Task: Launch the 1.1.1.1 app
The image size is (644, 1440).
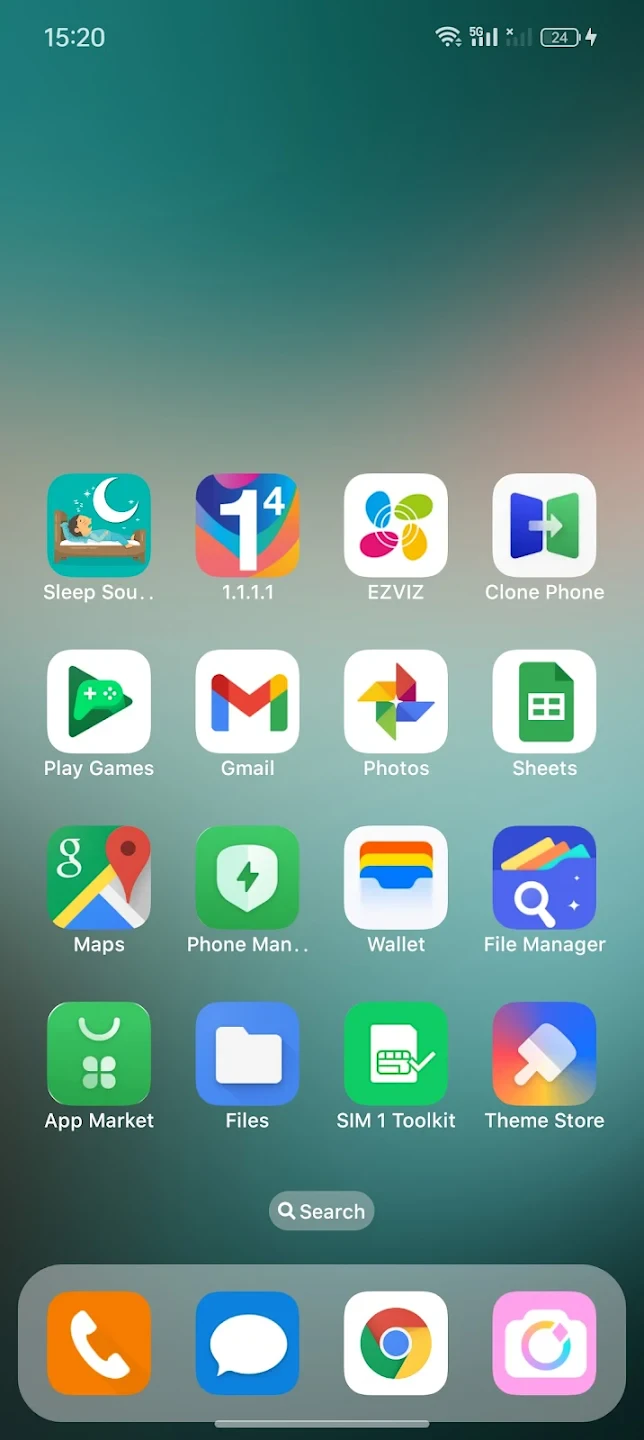Action: (x=247, y=525)
